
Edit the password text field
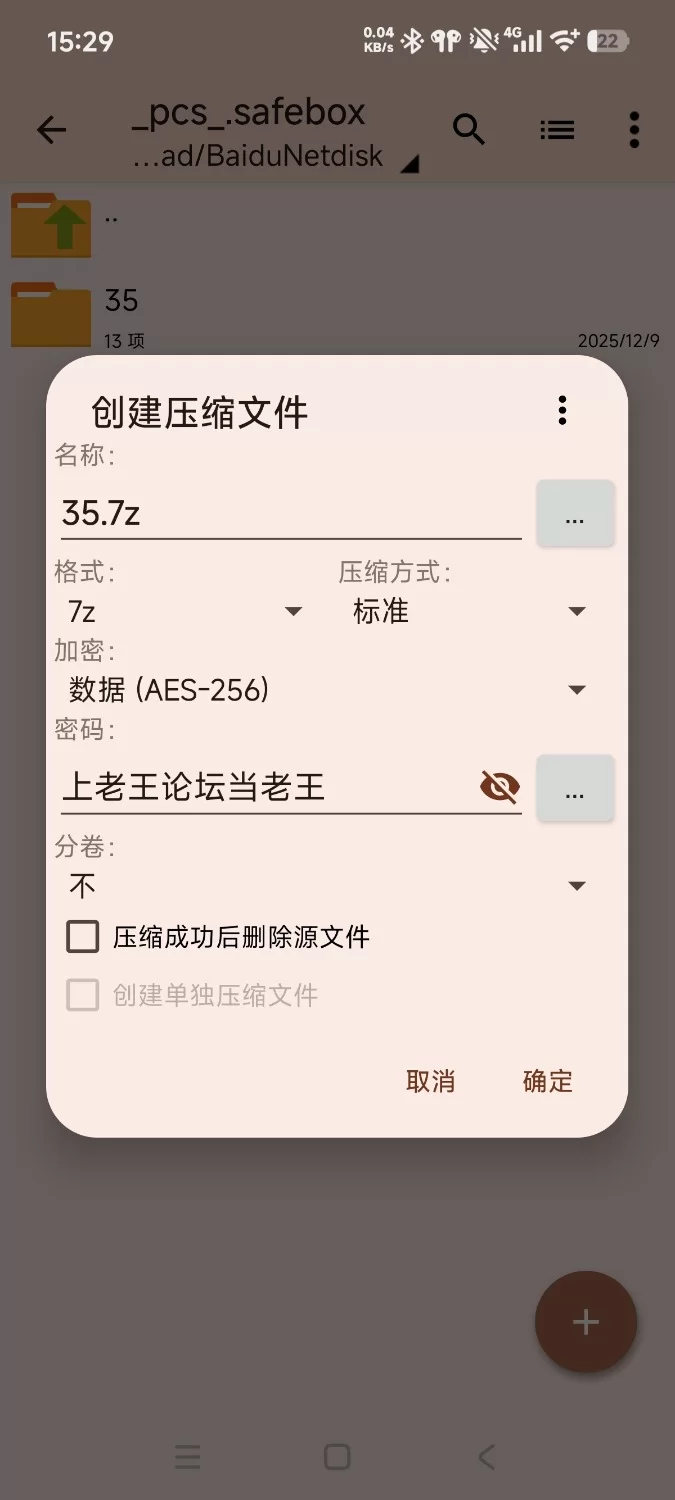pyautogui.click(x=265, y=787)
